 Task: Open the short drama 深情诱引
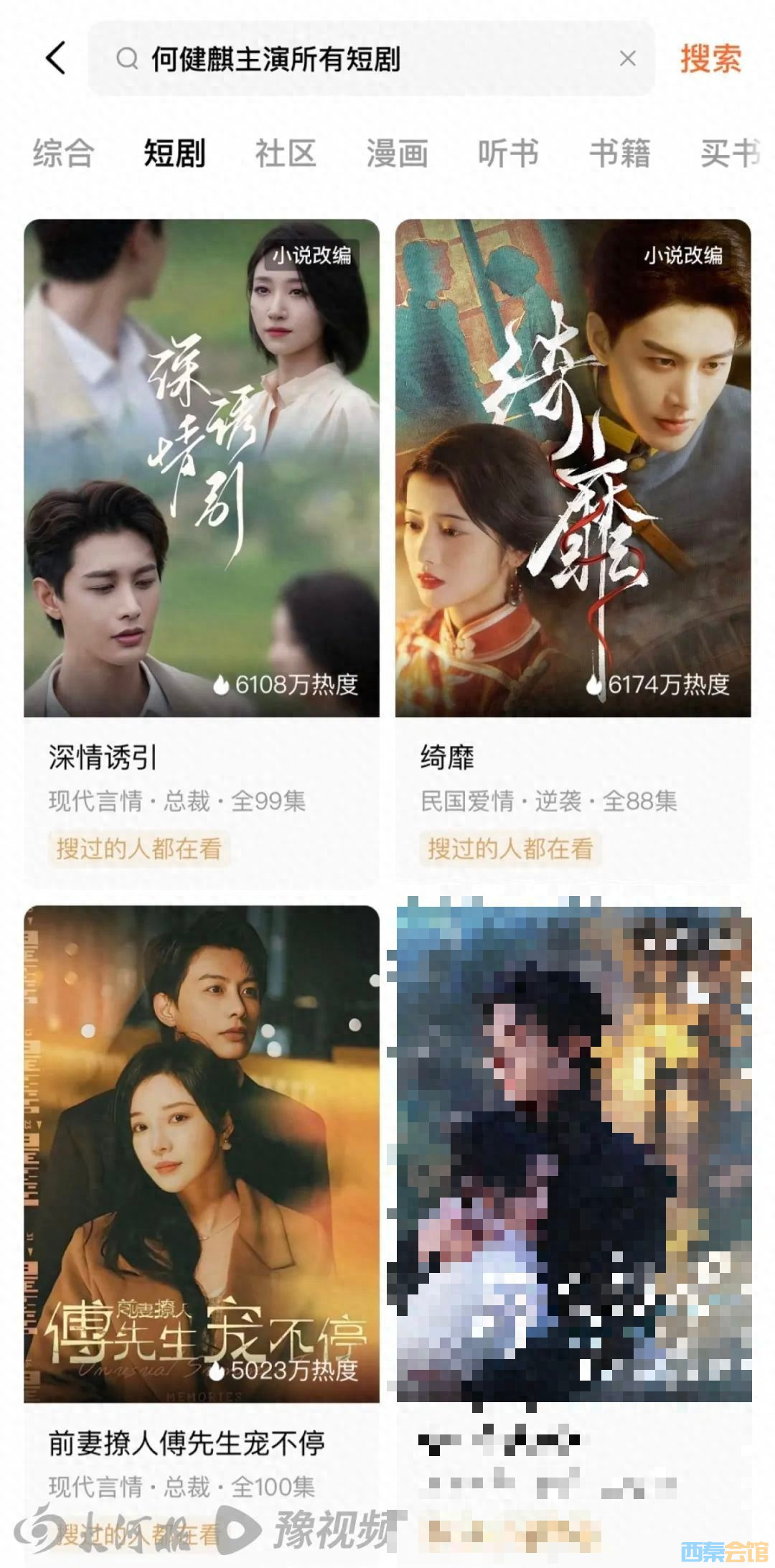(202, 468)
